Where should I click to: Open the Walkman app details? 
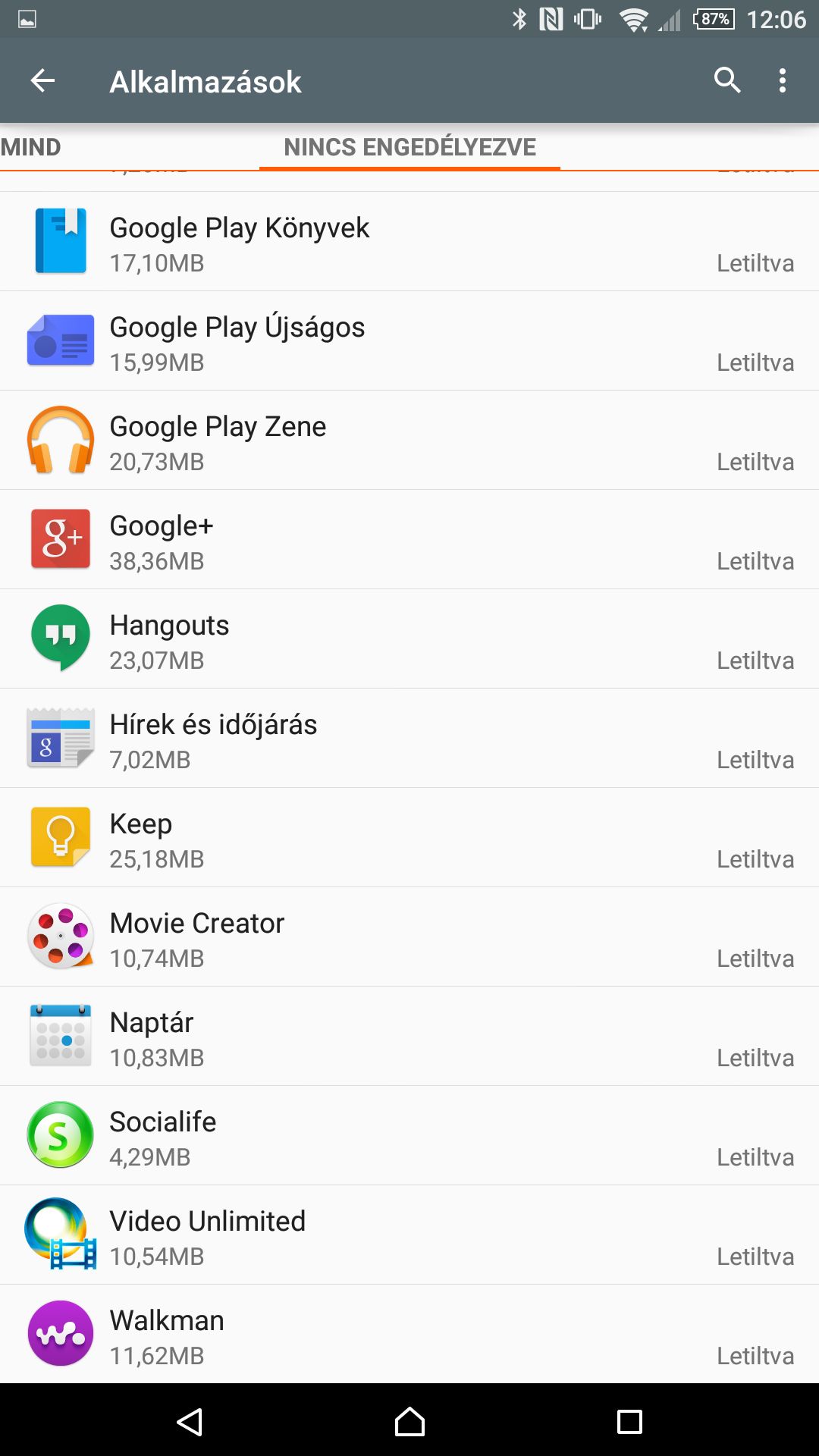pyautogui.click(x=409, y=1334)
